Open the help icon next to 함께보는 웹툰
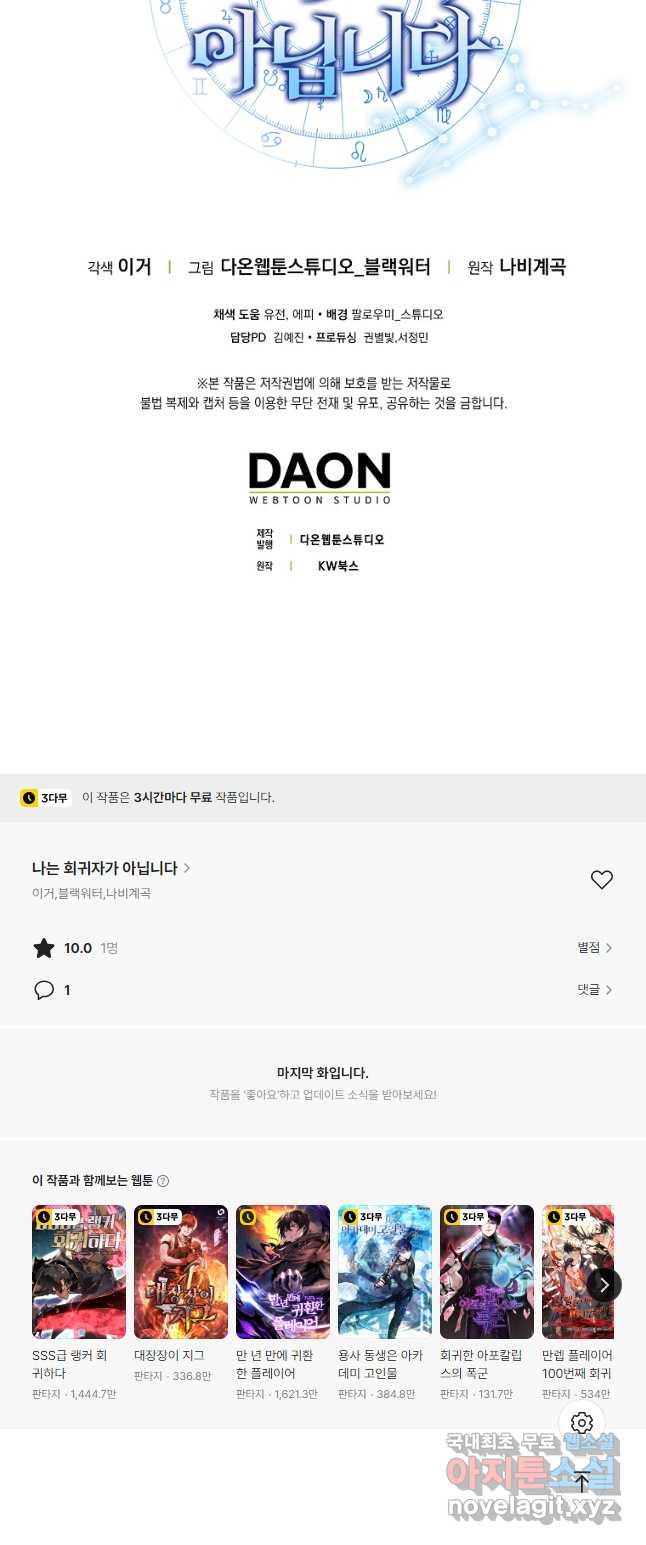This screenshot has height=1545, width=646. (163, 1181)
